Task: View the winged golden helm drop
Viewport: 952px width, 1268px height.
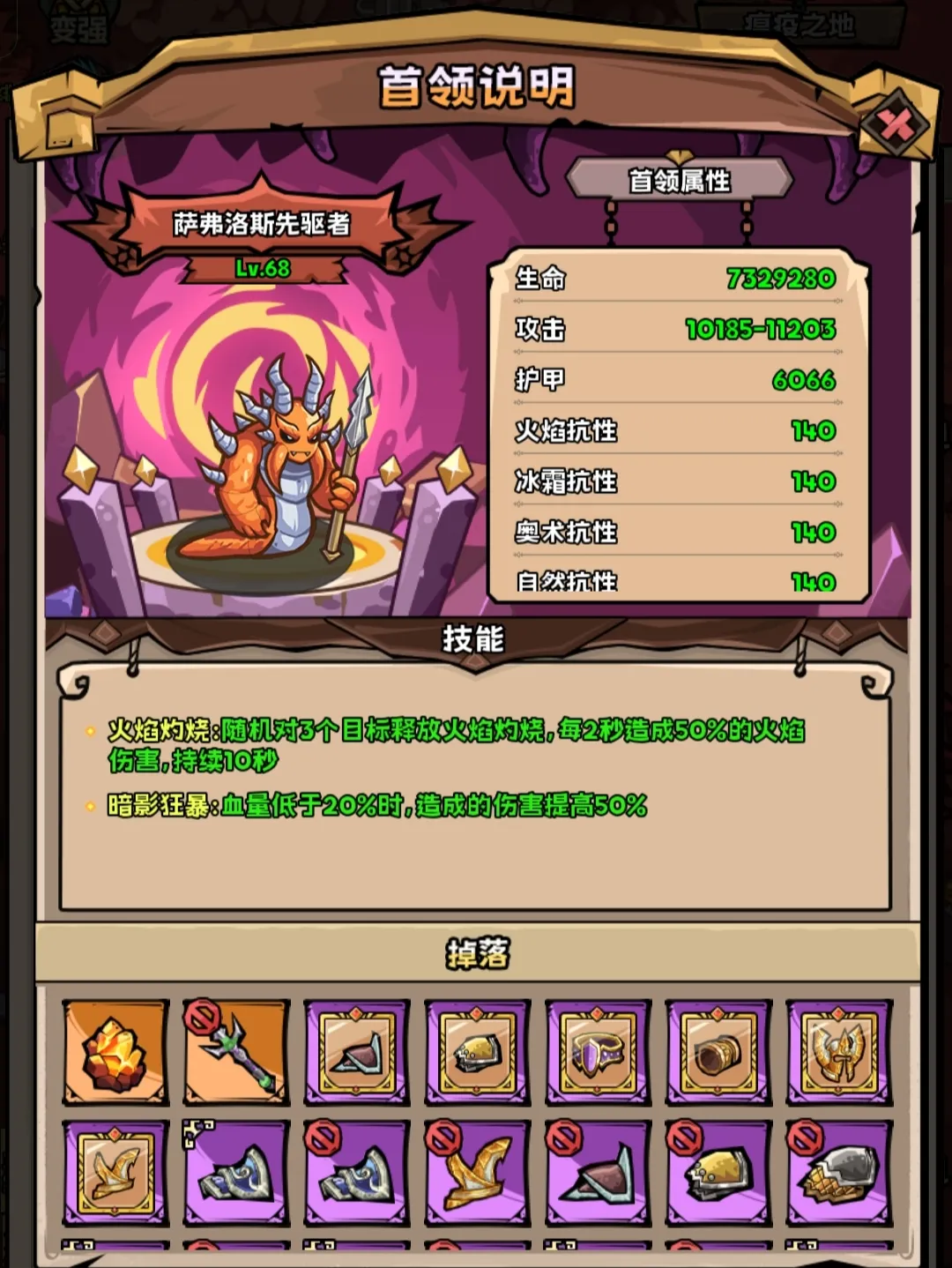Action: click(839, 1053)
